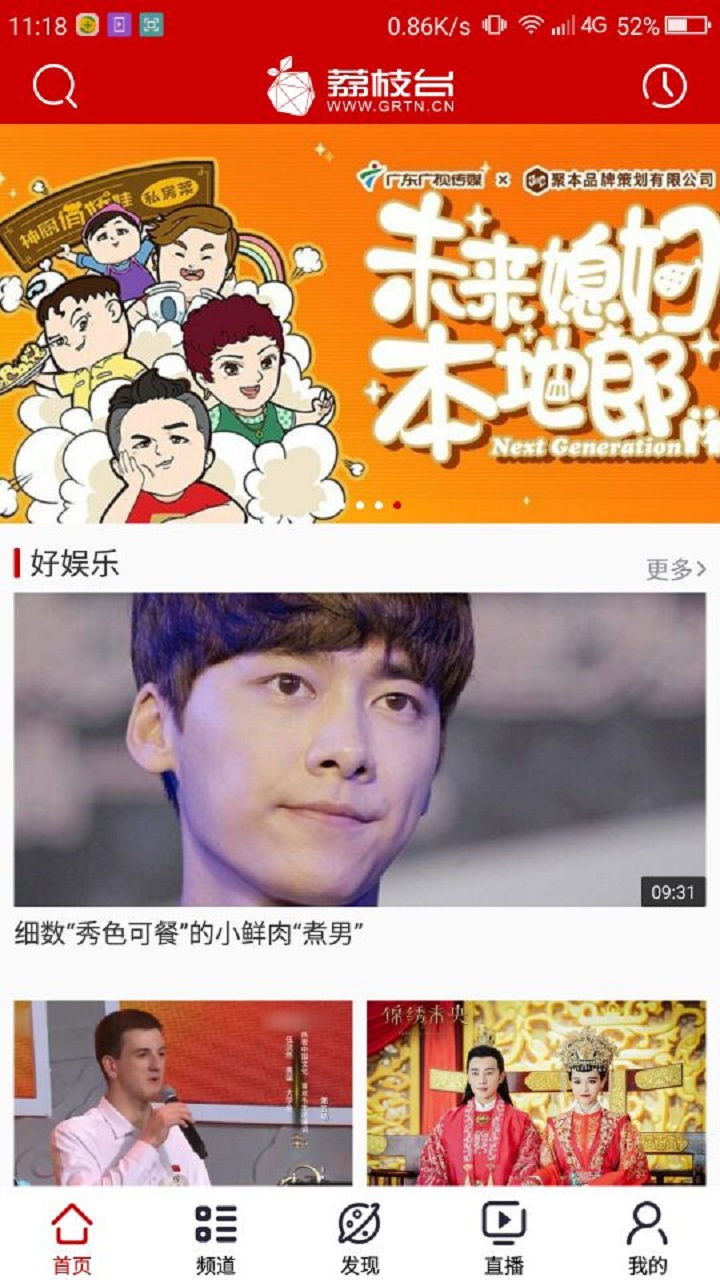The height and width of the screenshot is (1280, 720).
Task: Open the 直播 live tab
Action: 504,1238
